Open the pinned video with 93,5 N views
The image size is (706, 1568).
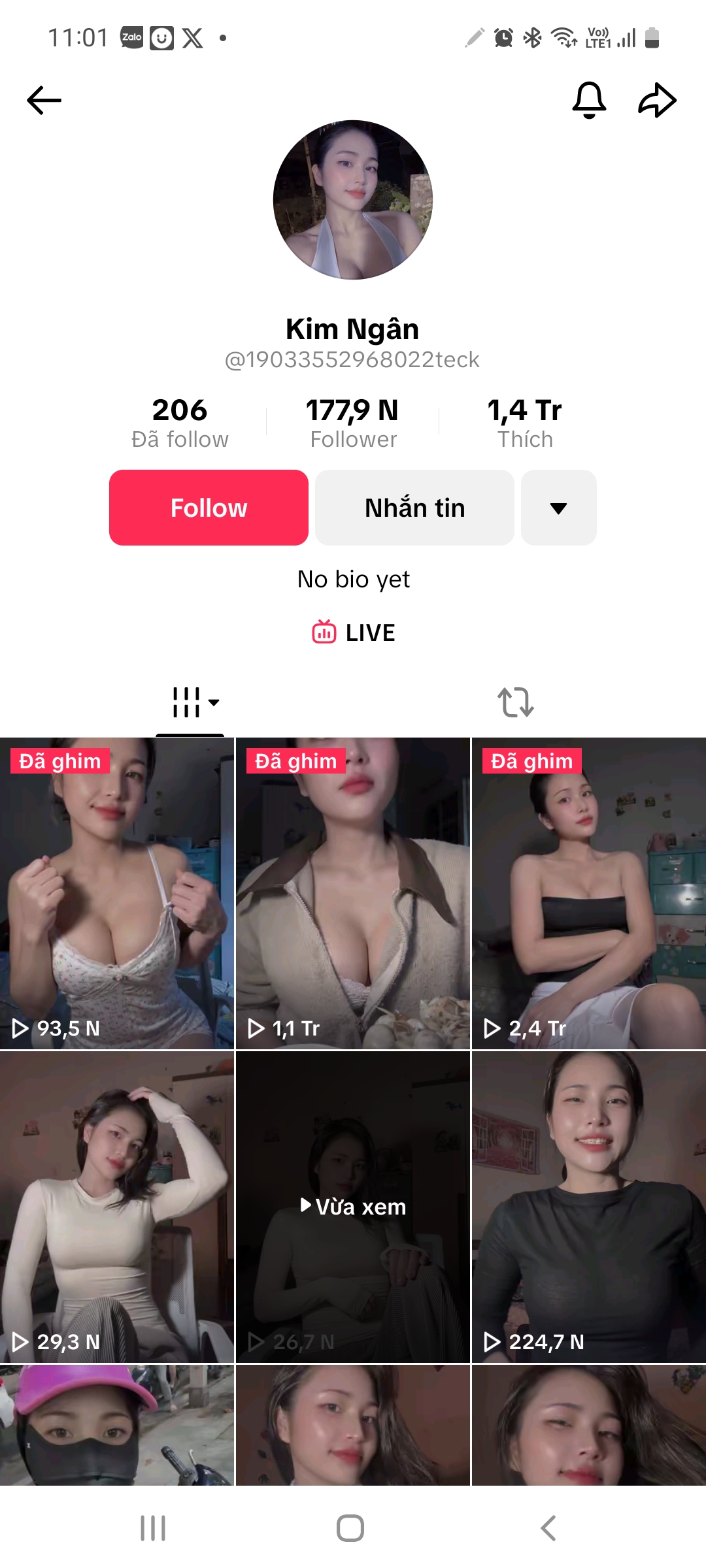(x=117, y=893)
